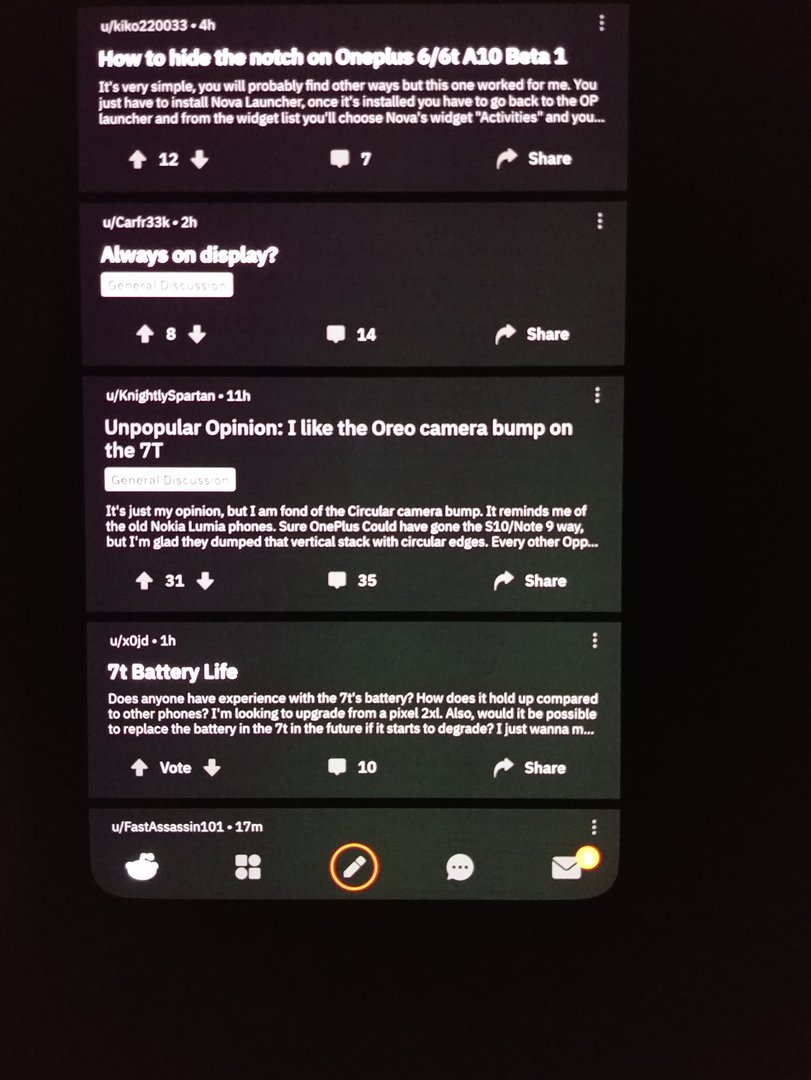
Task: Tap the General Discussion flair on the 7T camera post
Action: click(170, 480)
